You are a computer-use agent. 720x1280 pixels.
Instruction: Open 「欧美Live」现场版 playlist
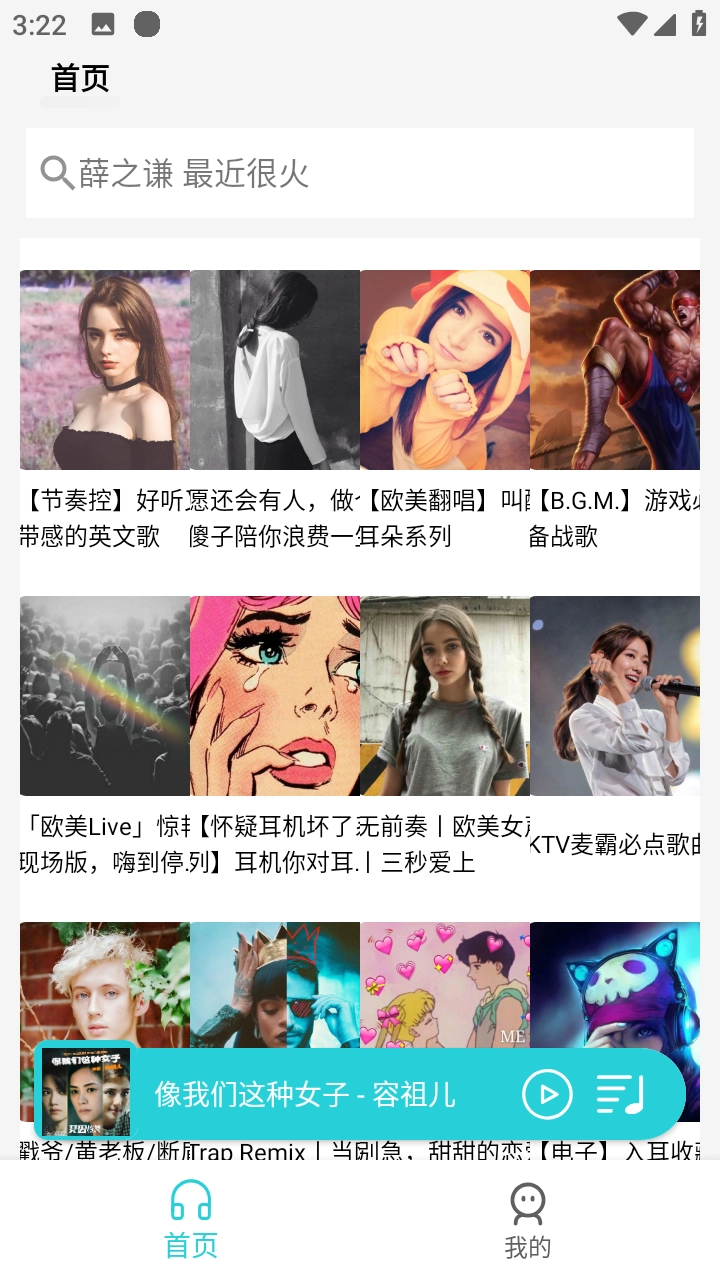105,696
